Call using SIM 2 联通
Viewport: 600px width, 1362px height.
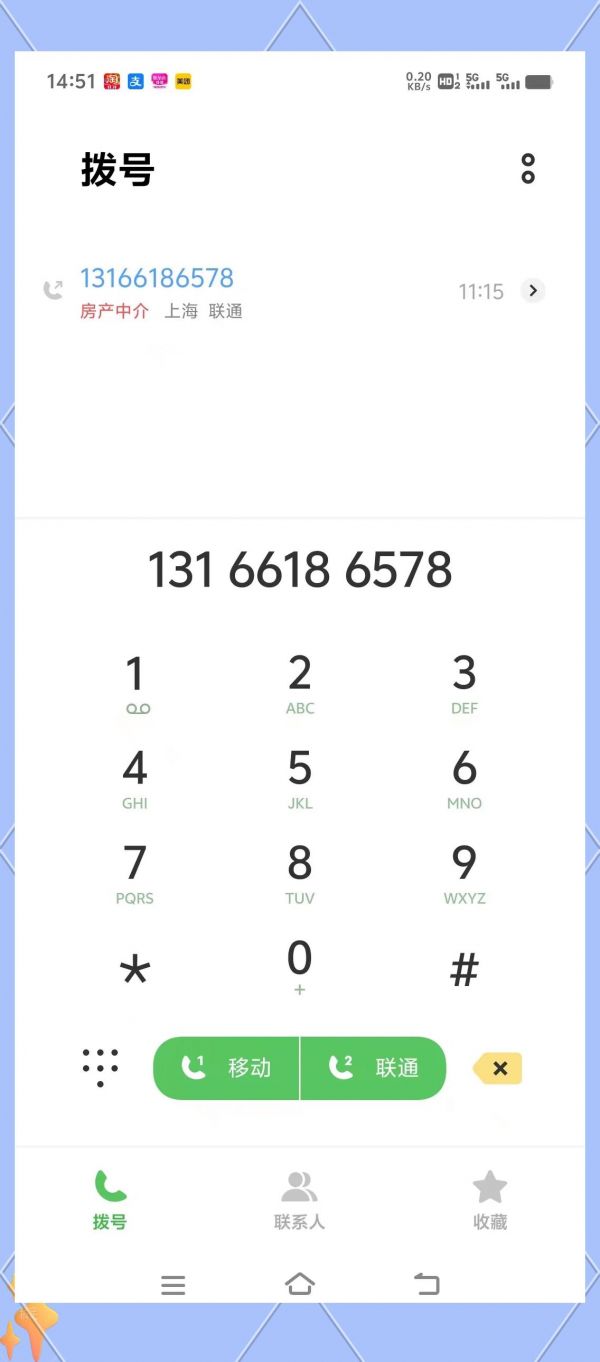click(x=373, y=1068)
